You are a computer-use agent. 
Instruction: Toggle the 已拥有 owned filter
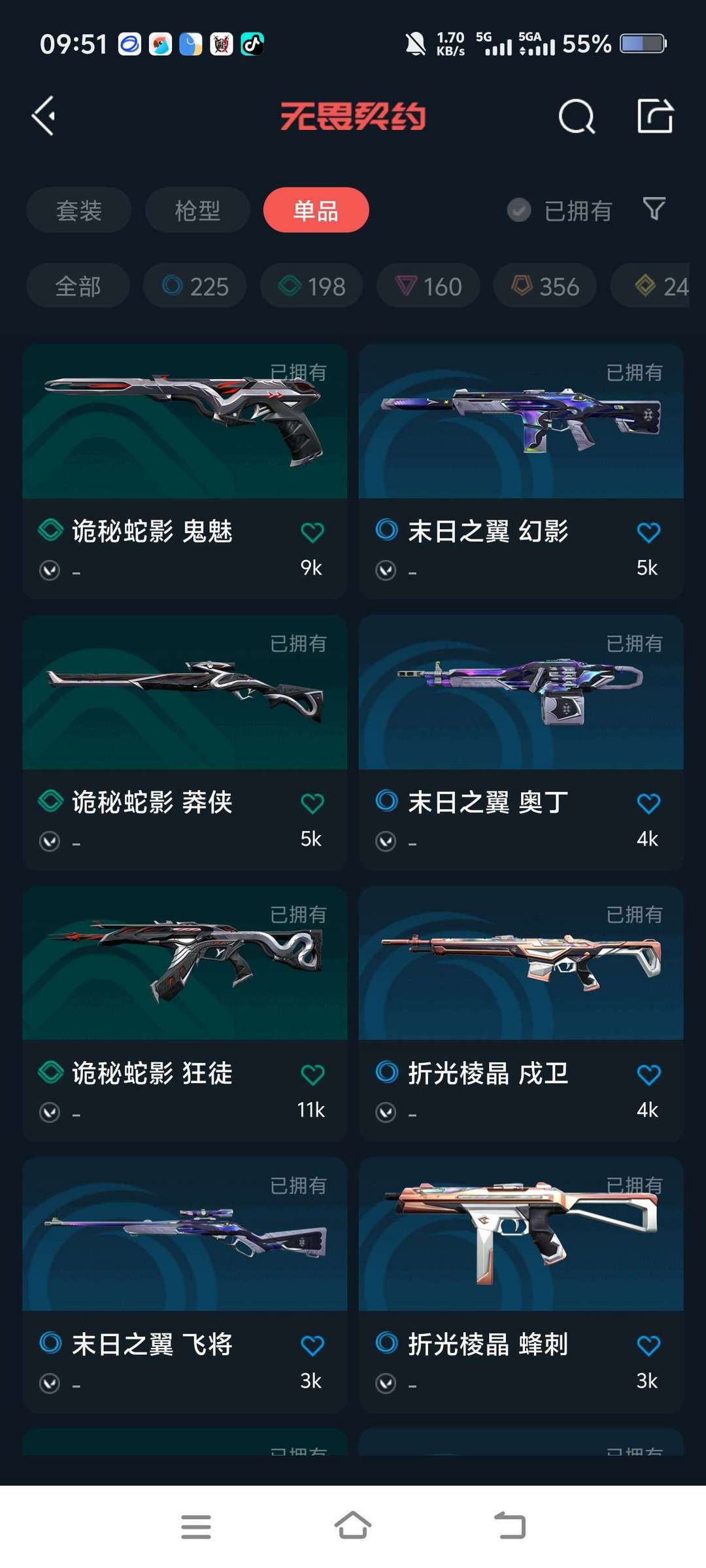560,210
